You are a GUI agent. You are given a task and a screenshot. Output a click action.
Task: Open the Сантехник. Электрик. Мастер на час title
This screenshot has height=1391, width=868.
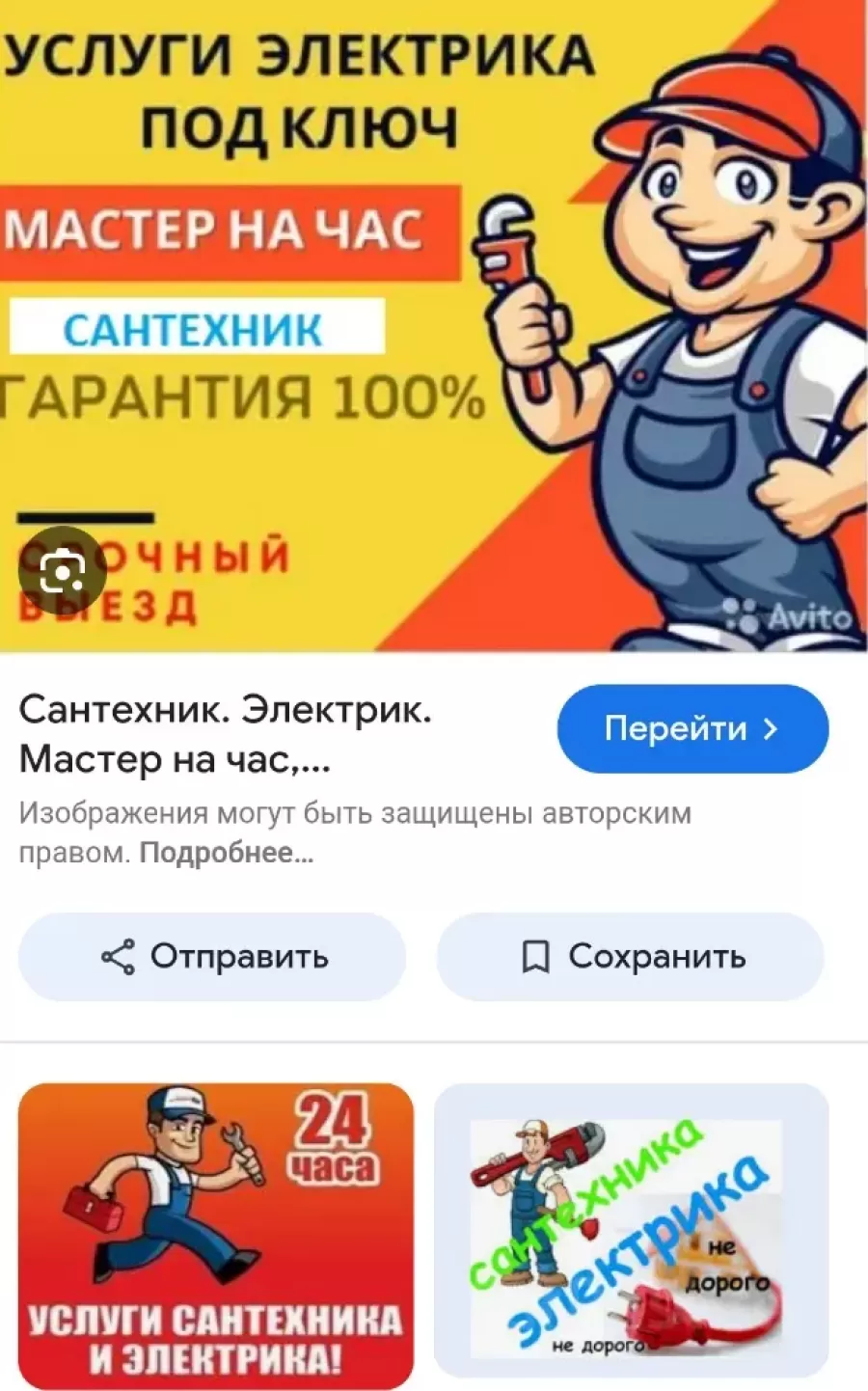point(225,735)
